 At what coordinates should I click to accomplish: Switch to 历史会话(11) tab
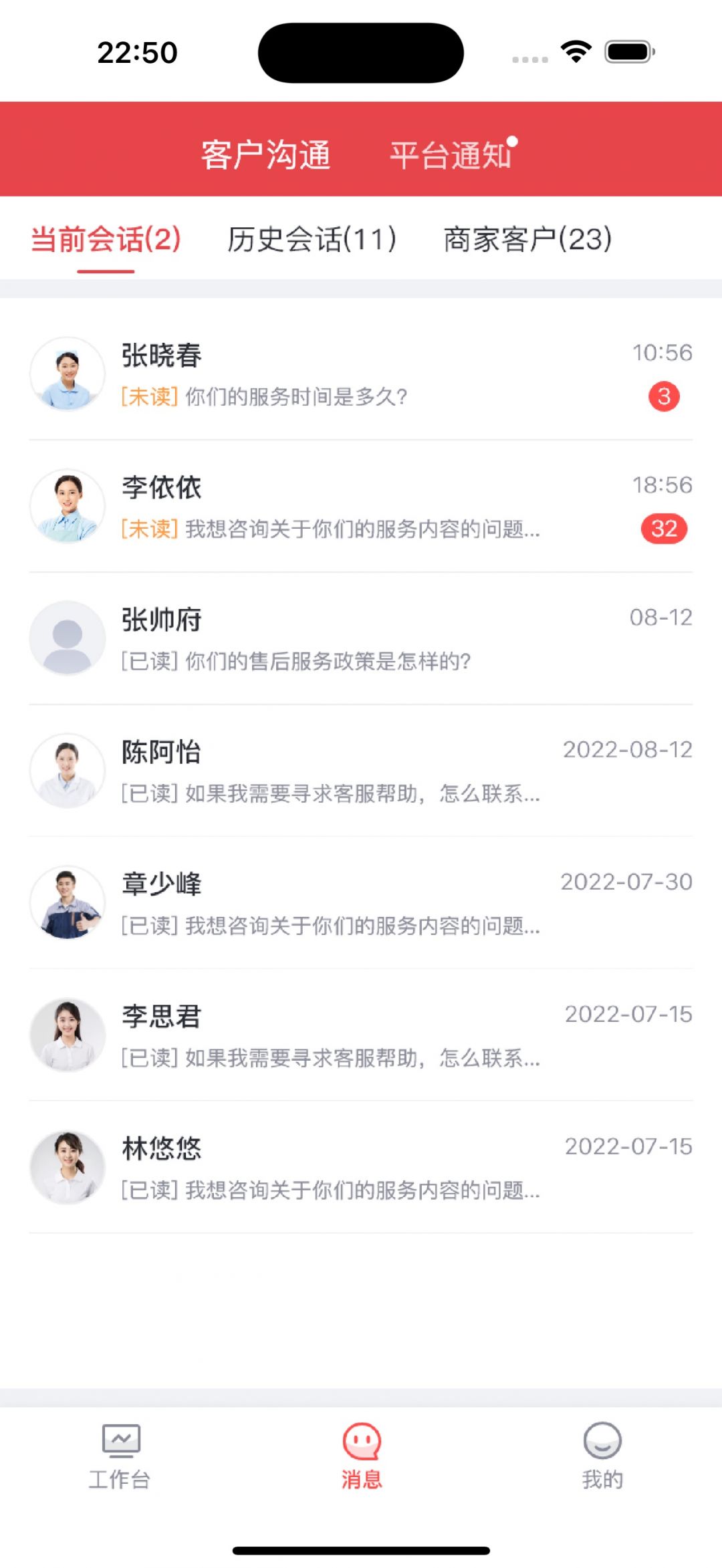312,239
